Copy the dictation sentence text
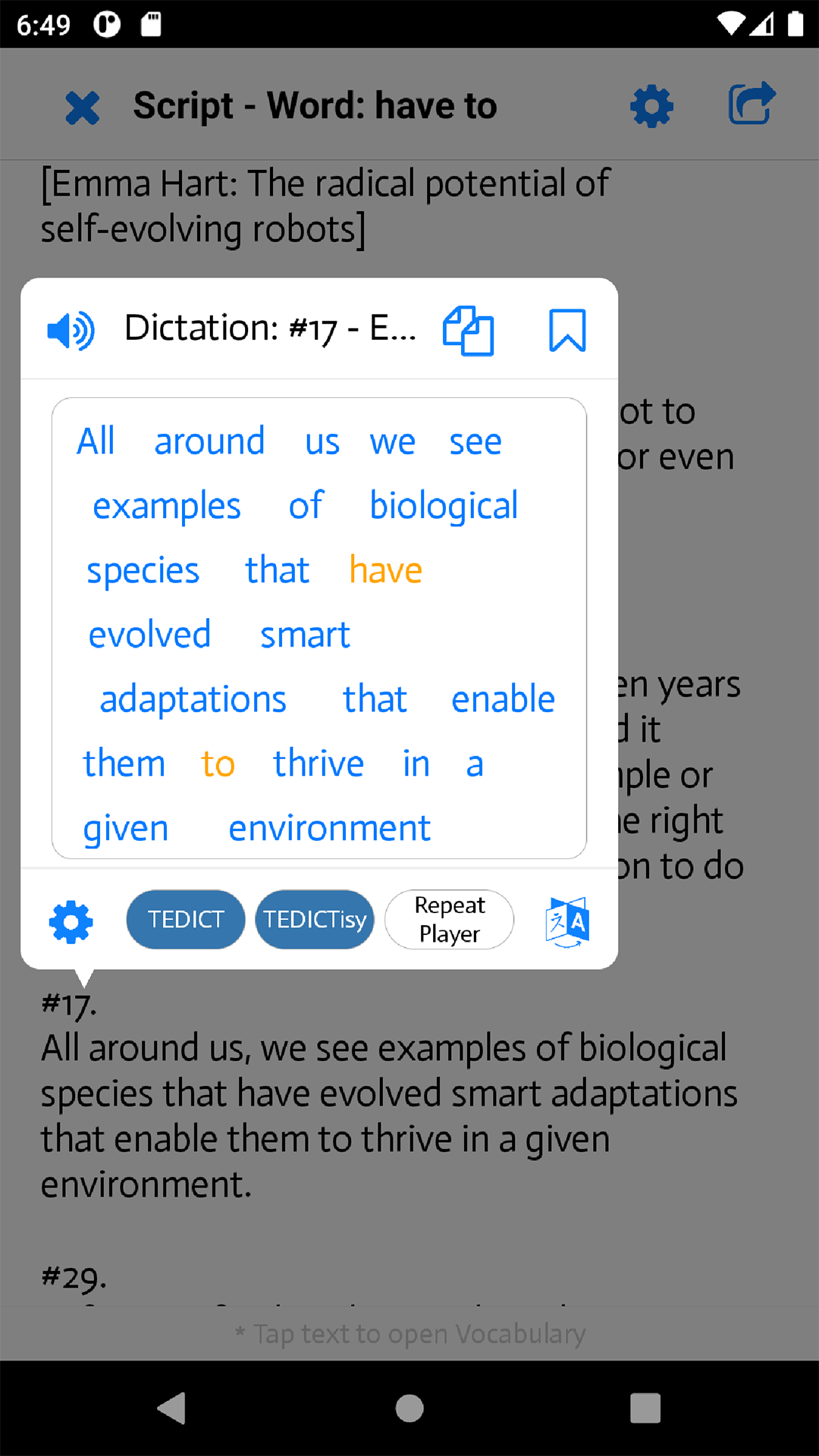The image size is (819, 1456). pyautogui.click(x=469, y=329)
